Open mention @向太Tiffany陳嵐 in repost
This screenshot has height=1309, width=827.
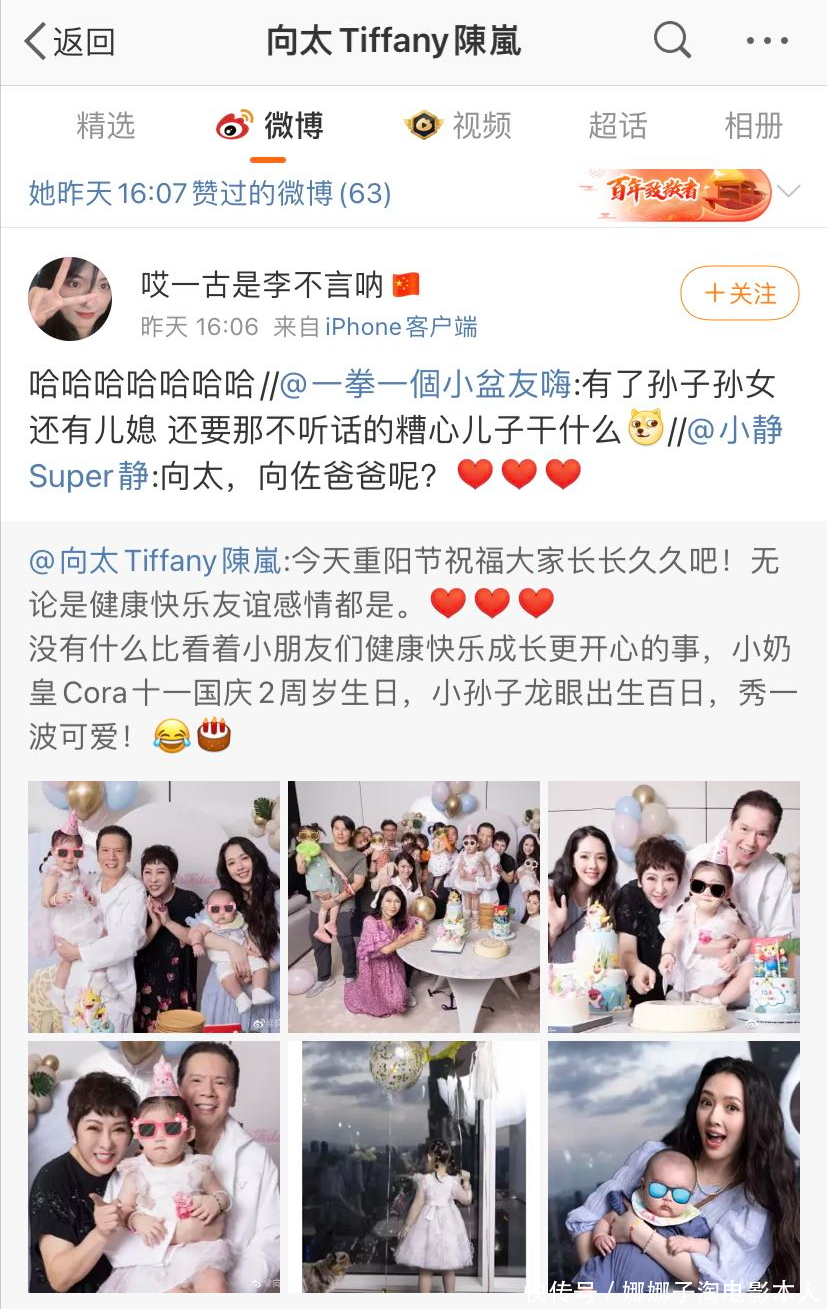(x=155, y=561)
